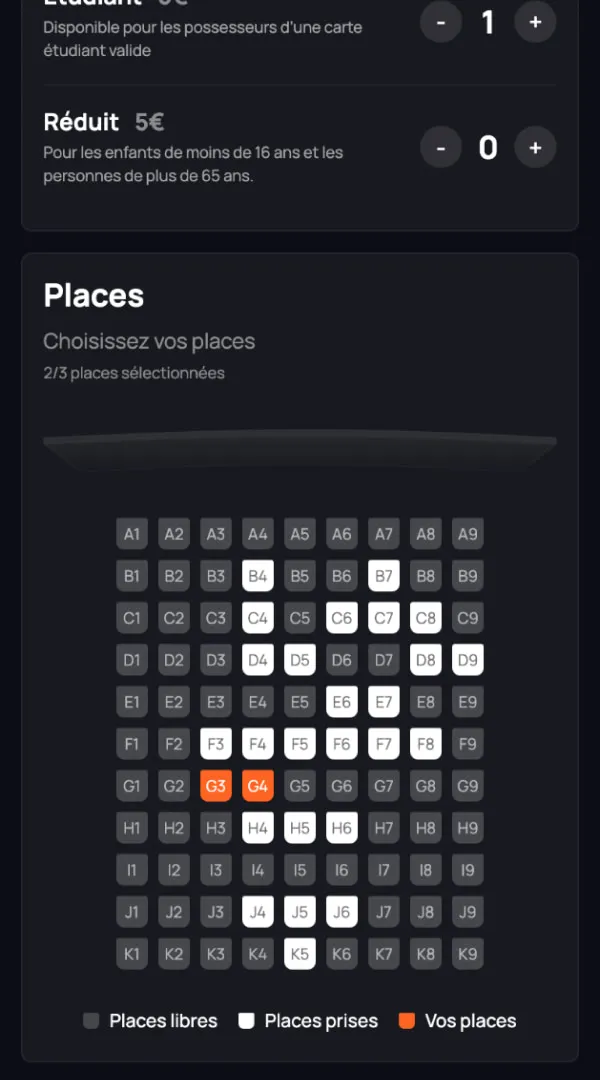Choose seat F1
This screenshot has height=1080, width=600.
click(132, 744)
